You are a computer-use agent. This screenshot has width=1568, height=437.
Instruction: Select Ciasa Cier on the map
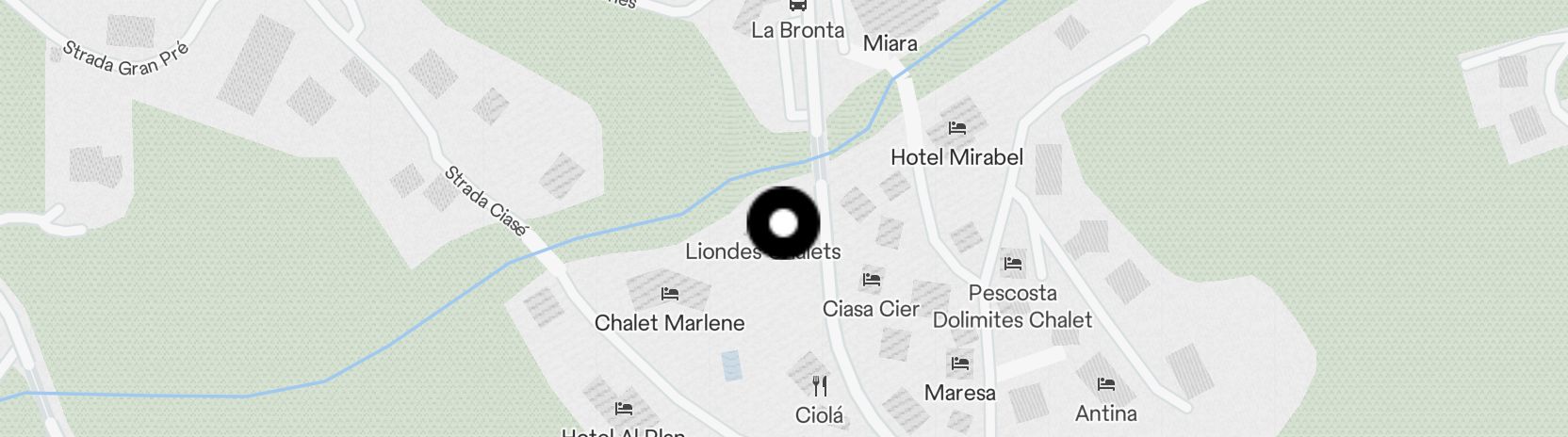pos(872,281)
